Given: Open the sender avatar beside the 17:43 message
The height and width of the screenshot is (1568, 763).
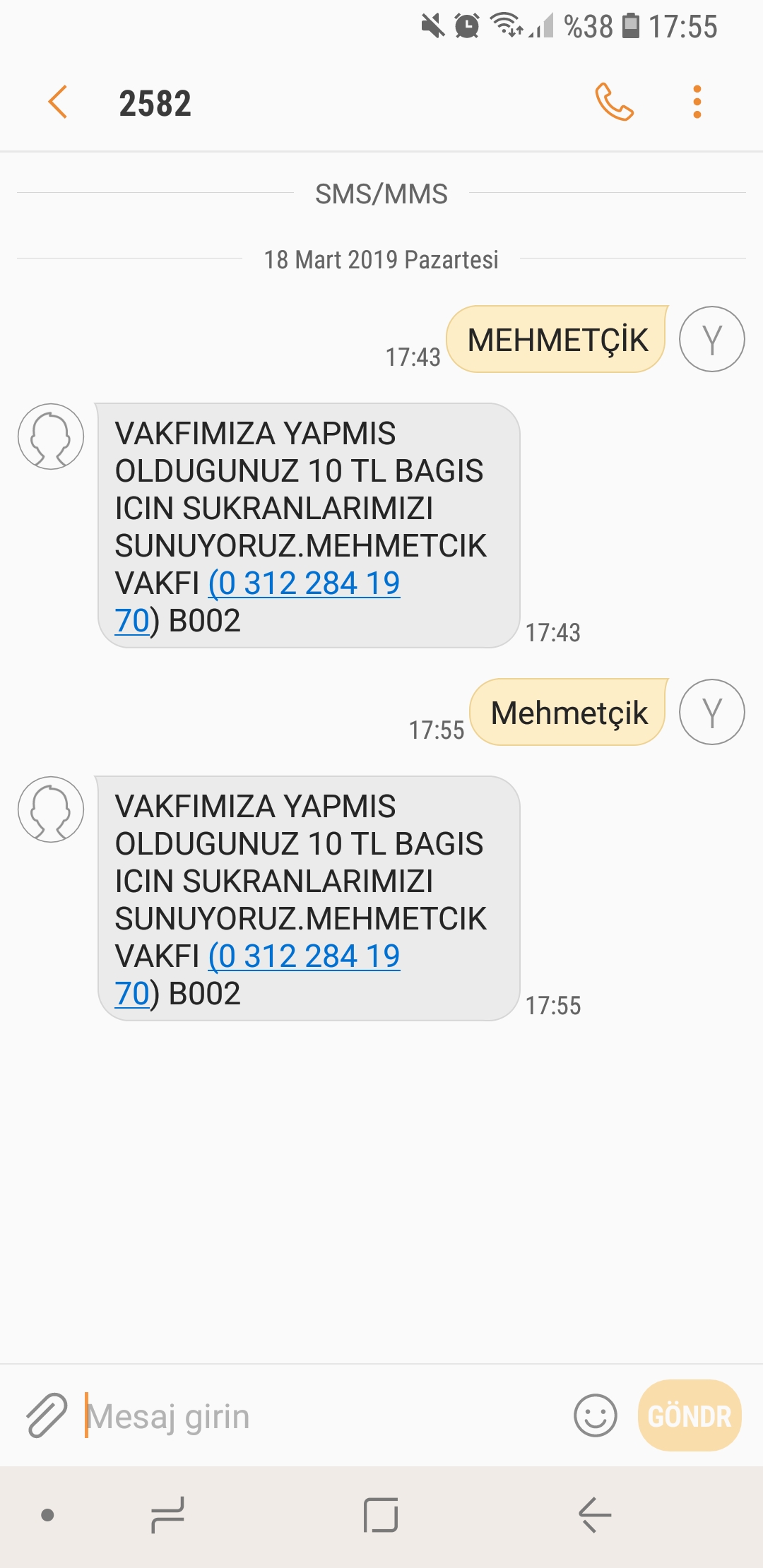Looking at the screenshot, I should 51,436.
